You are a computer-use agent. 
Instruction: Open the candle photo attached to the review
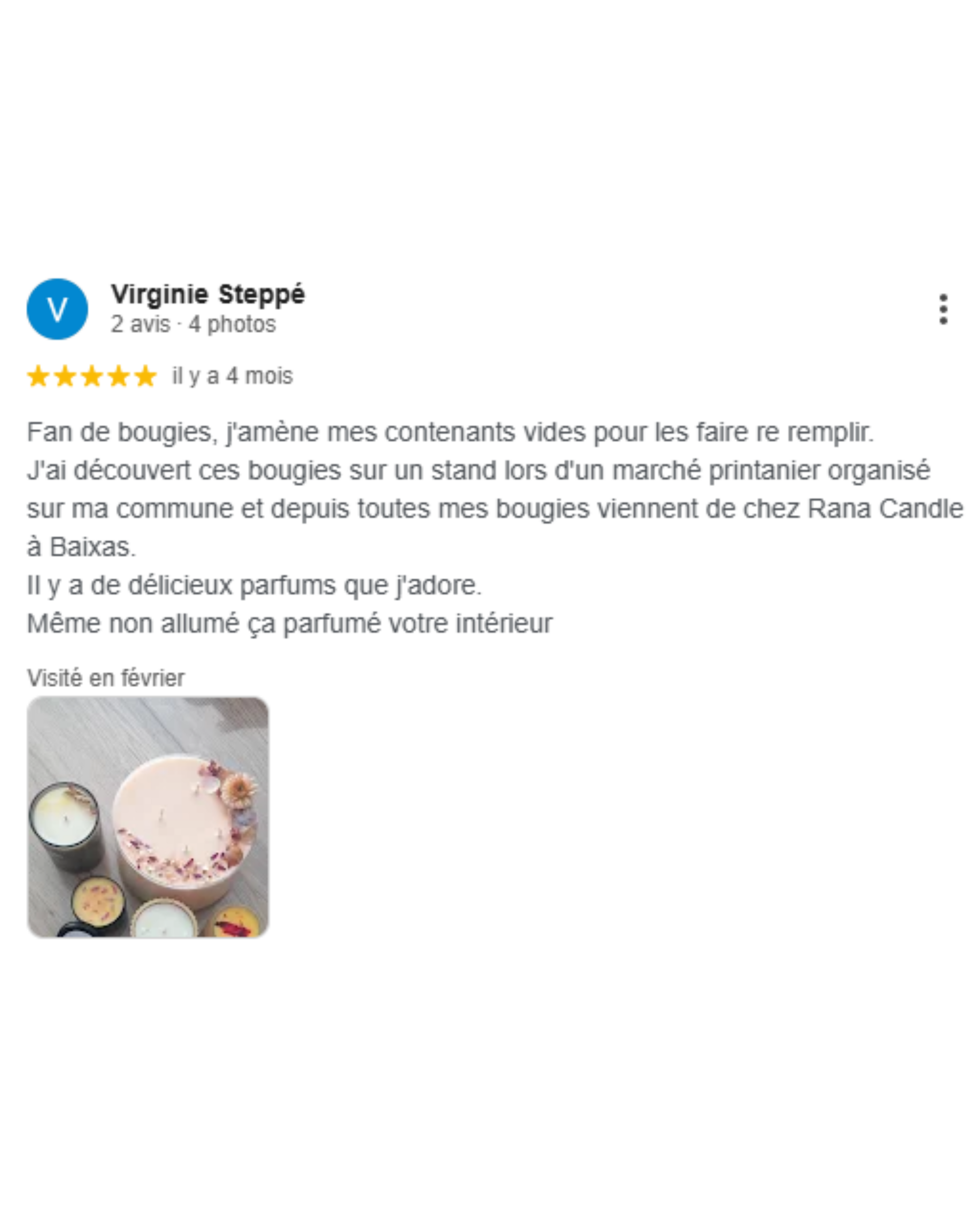pos(148,817)
